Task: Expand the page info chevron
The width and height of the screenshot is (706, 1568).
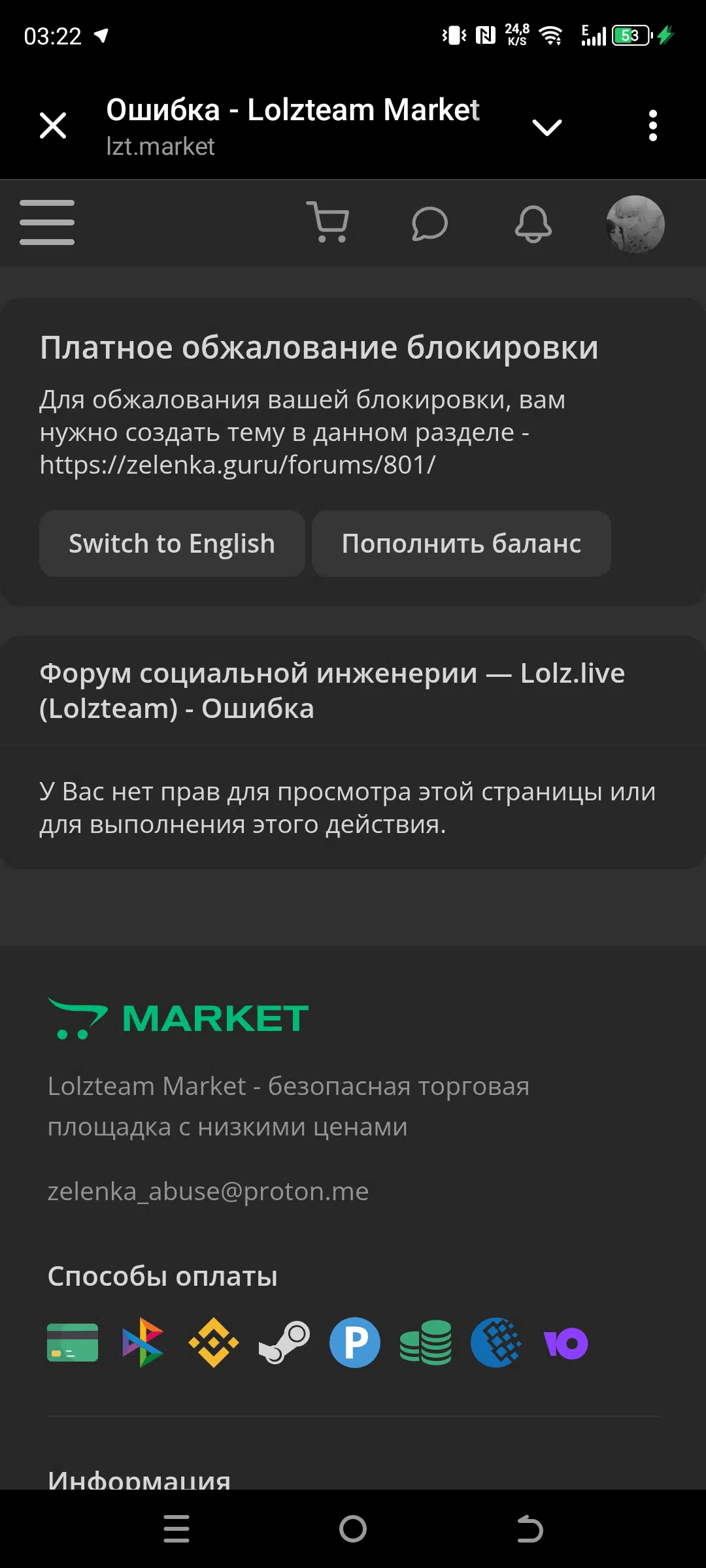Action: point(547,127)
